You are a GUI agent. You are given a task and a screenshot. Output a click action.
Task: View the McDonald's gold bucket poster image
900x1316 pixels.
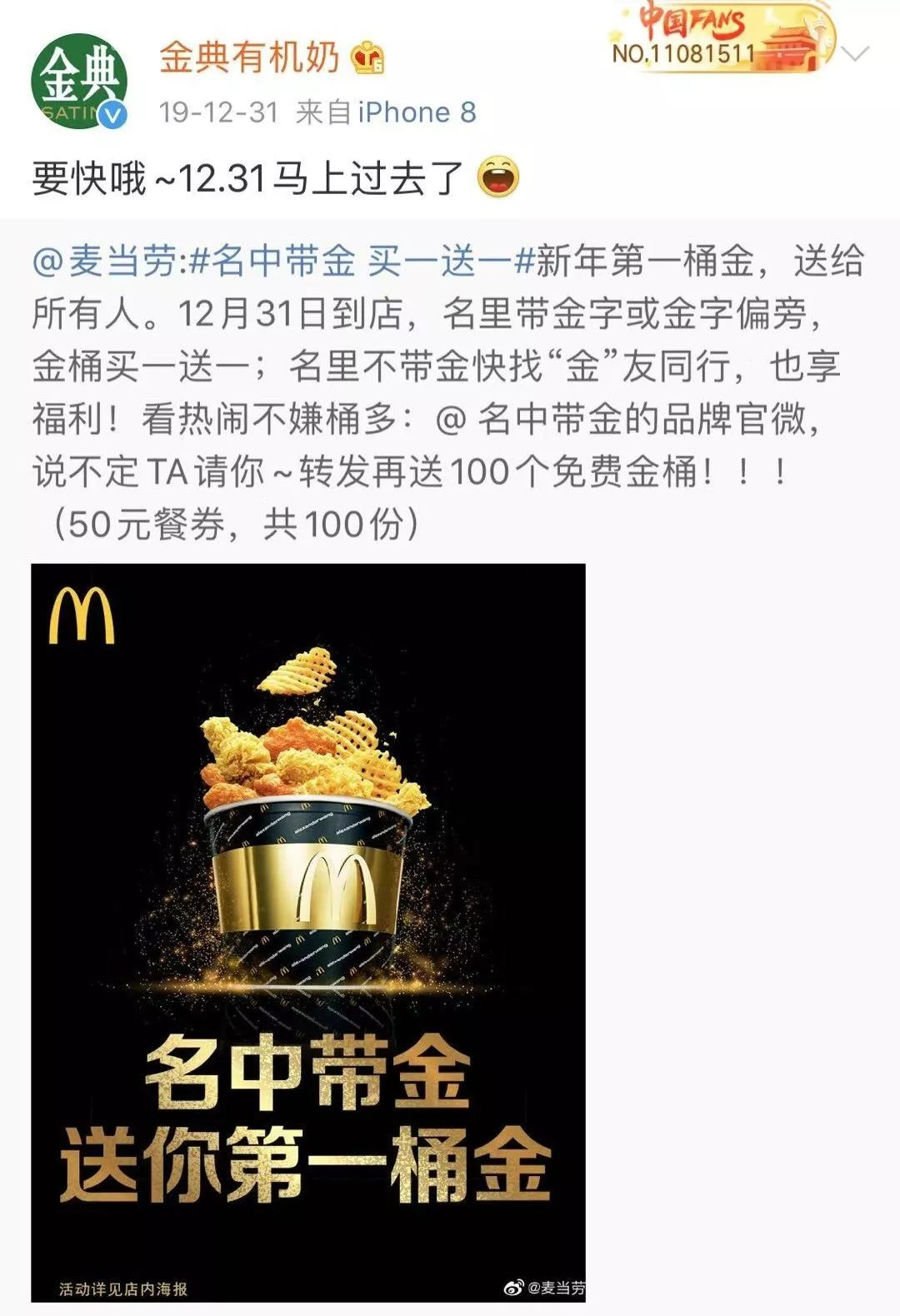(308, 931)
